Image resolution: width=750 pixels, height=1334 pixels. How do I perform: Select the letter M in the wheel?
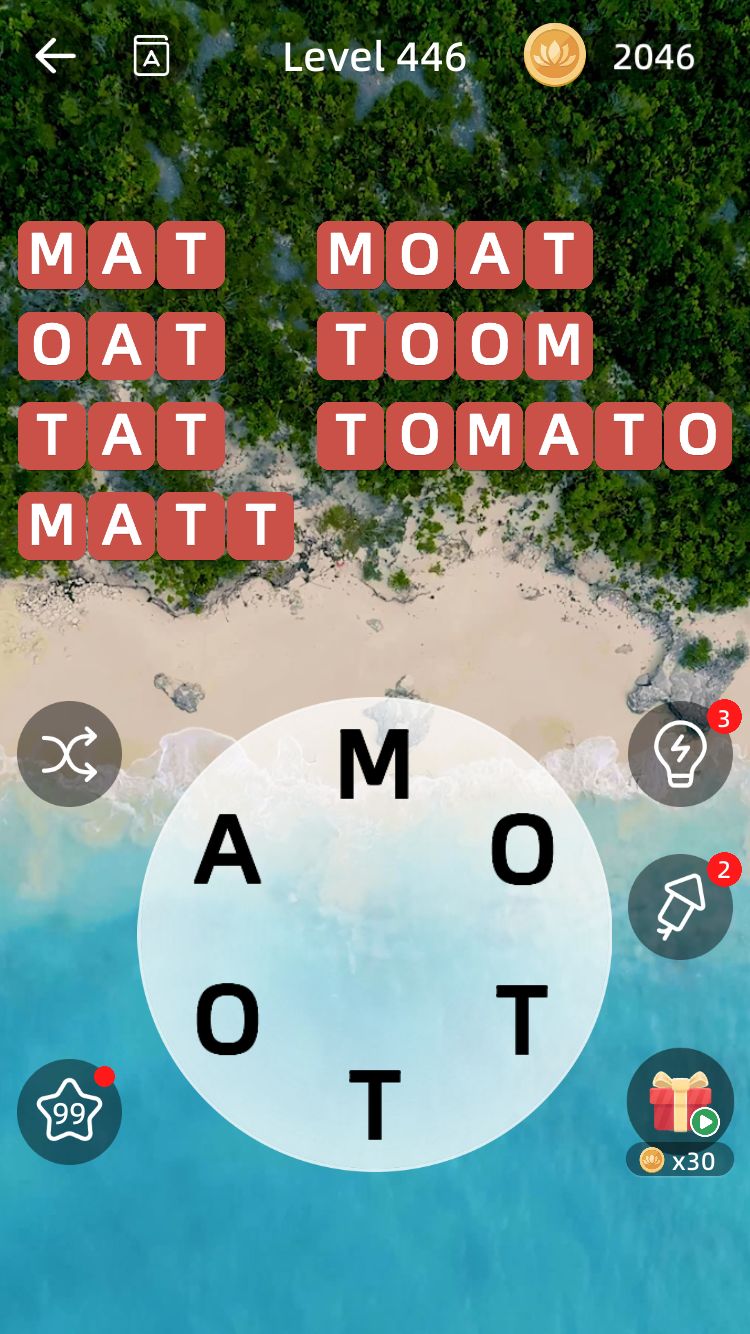[374, 765]
